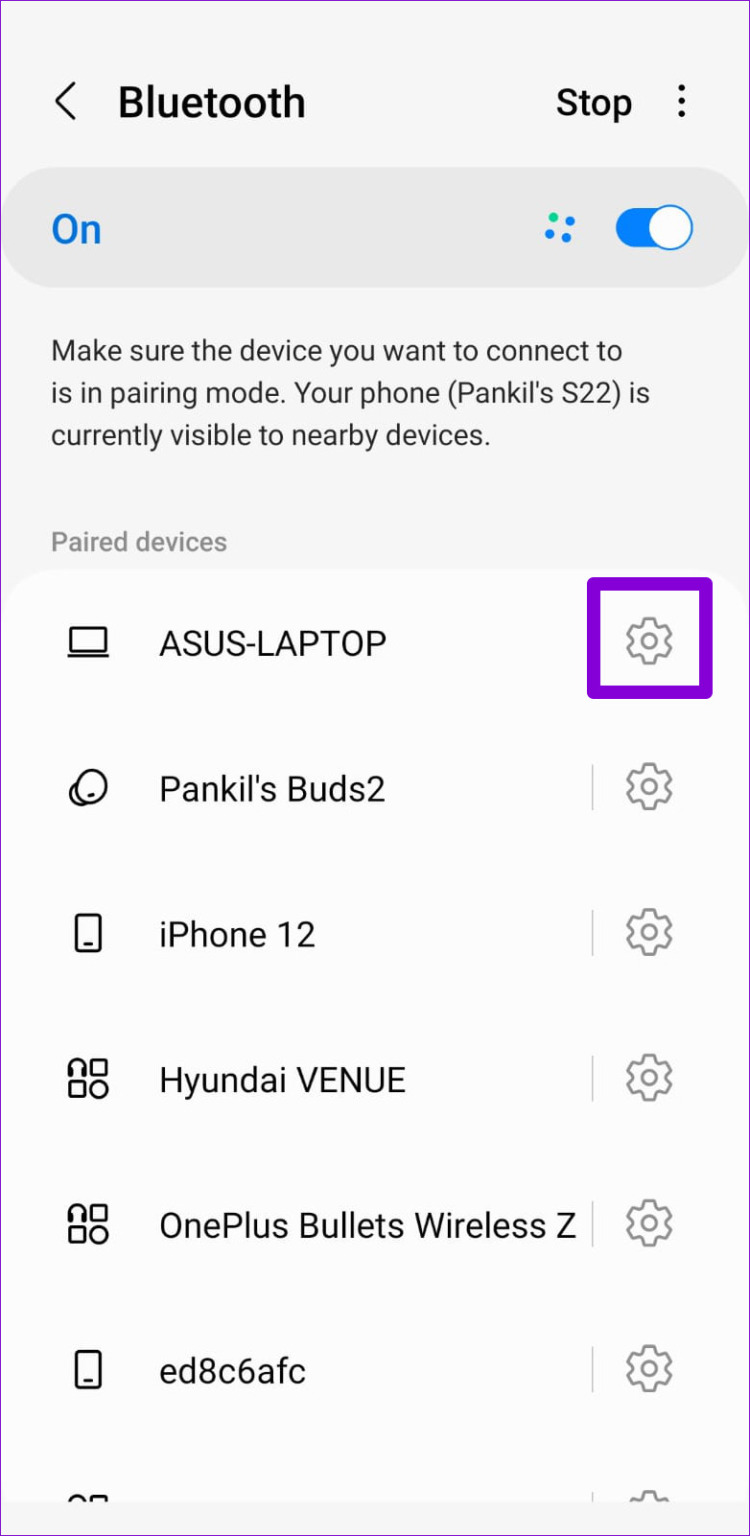Viewport: 750px width, 1536px height.
Task: Click the phone icon beside iPhone 12
Action: pos(89,932)
